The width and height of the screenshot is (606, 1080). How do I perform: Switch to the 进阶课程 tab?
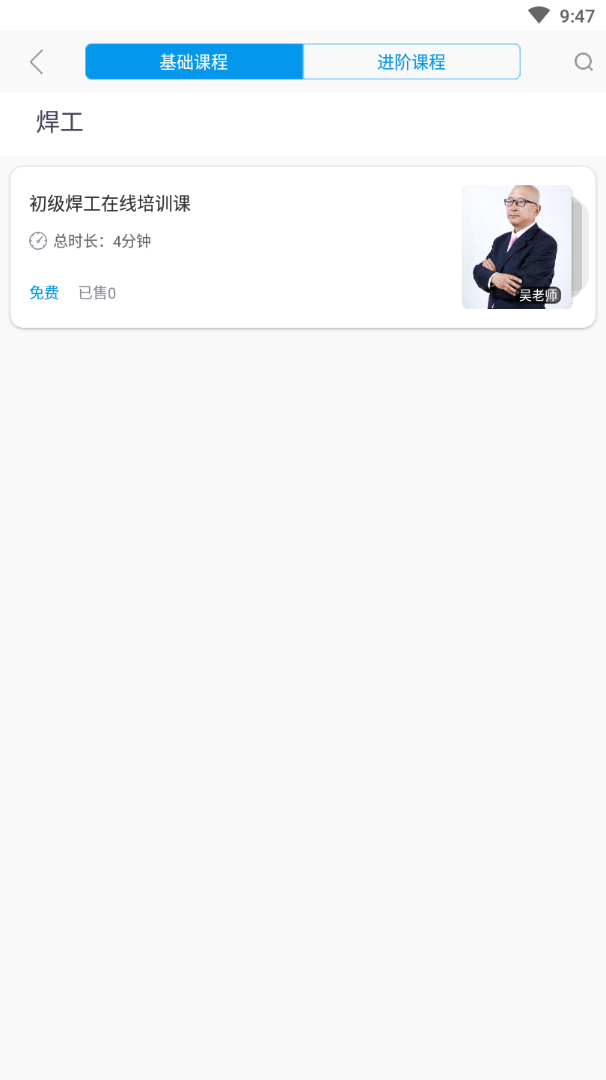[x=411, y=62]
